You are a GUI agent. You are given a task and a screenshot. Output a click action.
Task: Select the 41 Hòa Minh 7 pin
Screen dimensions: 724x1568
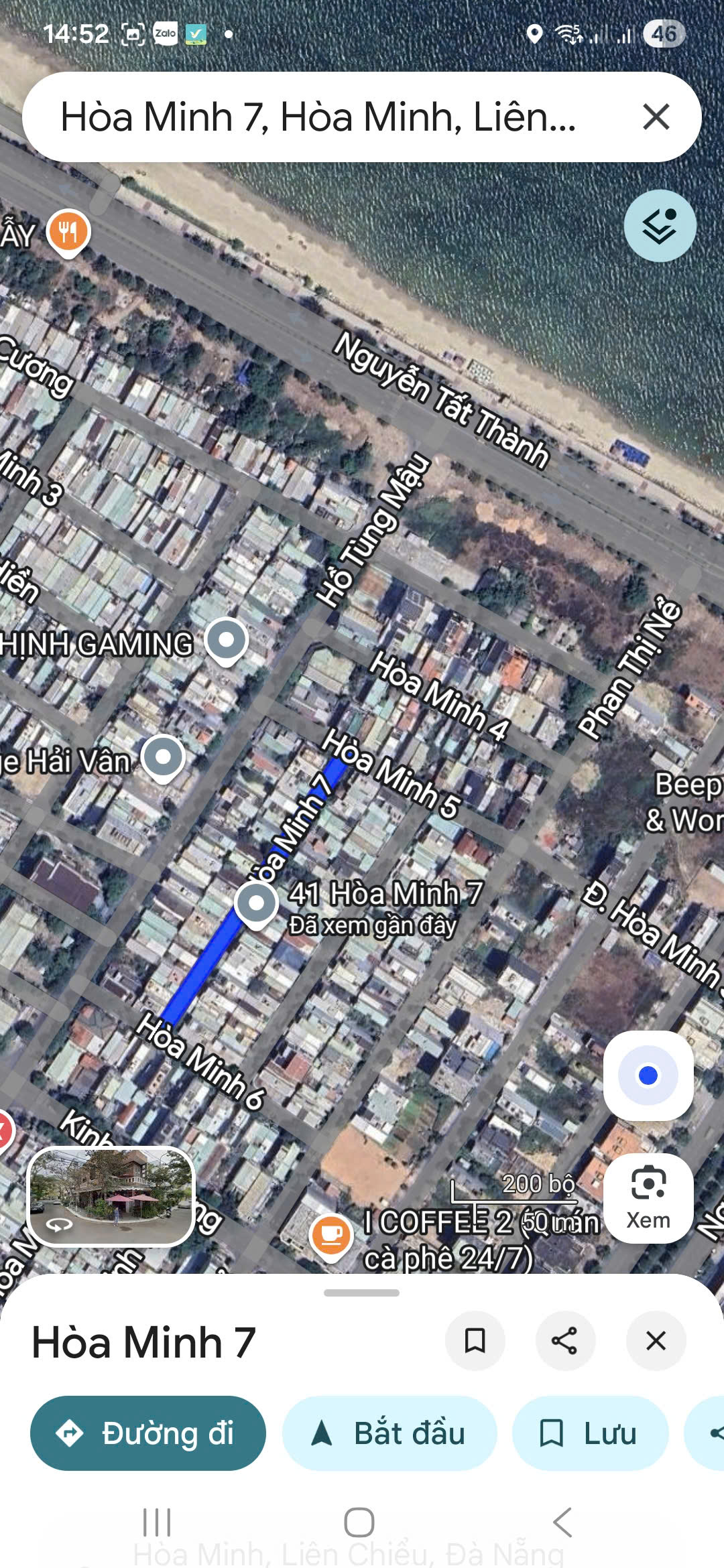tap(256, 904)
